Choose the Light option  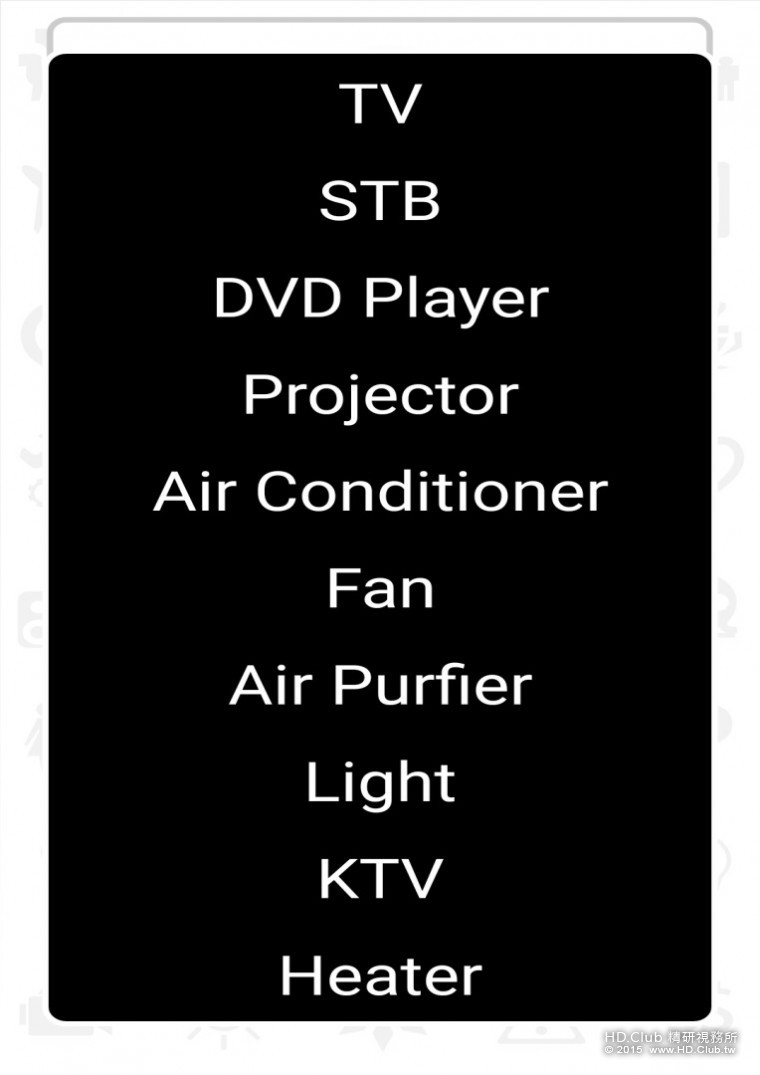(x=380, y=783)
